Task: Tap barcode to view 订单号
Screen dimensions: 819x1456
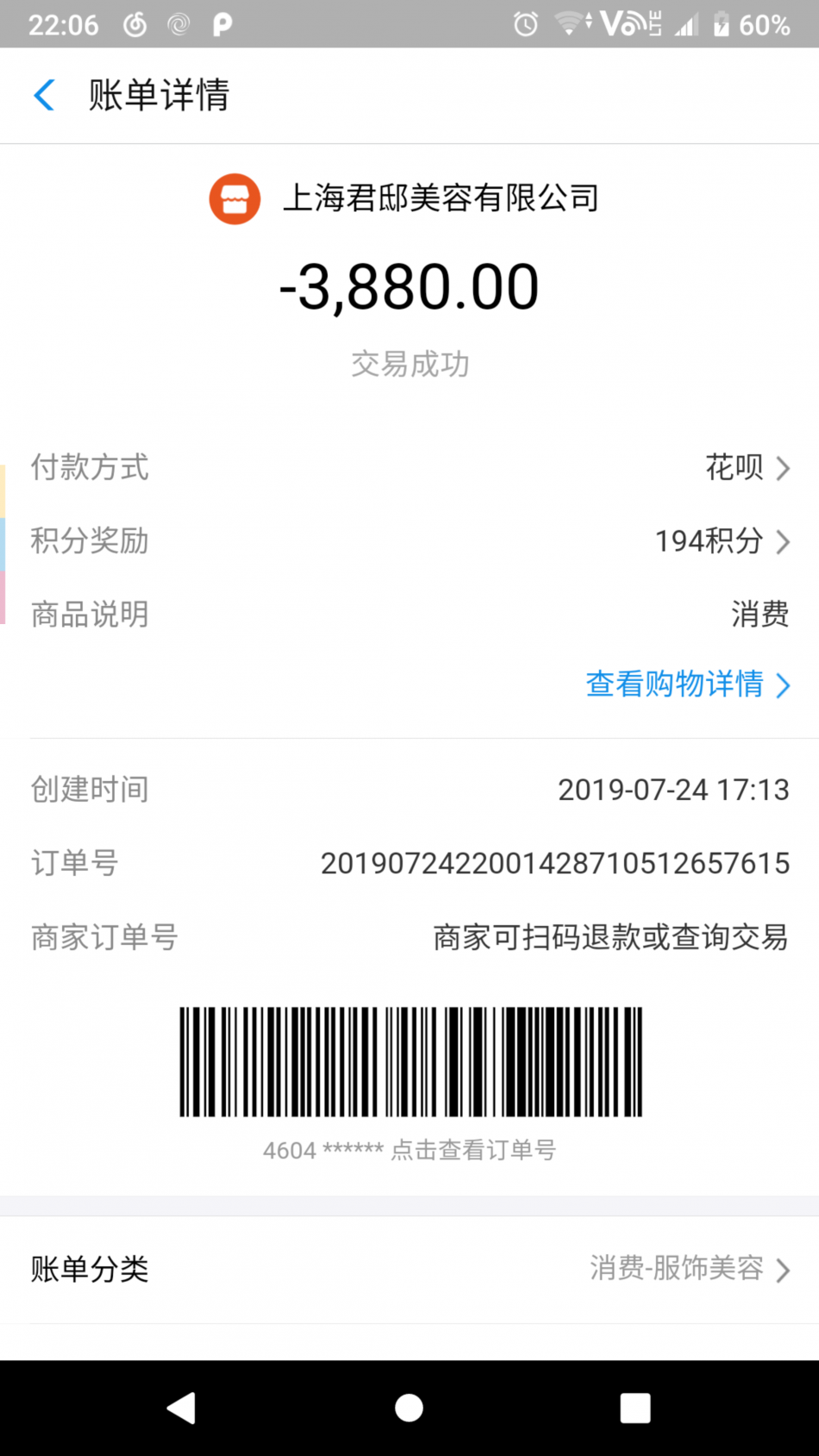Action: [x=410, y=1062]
